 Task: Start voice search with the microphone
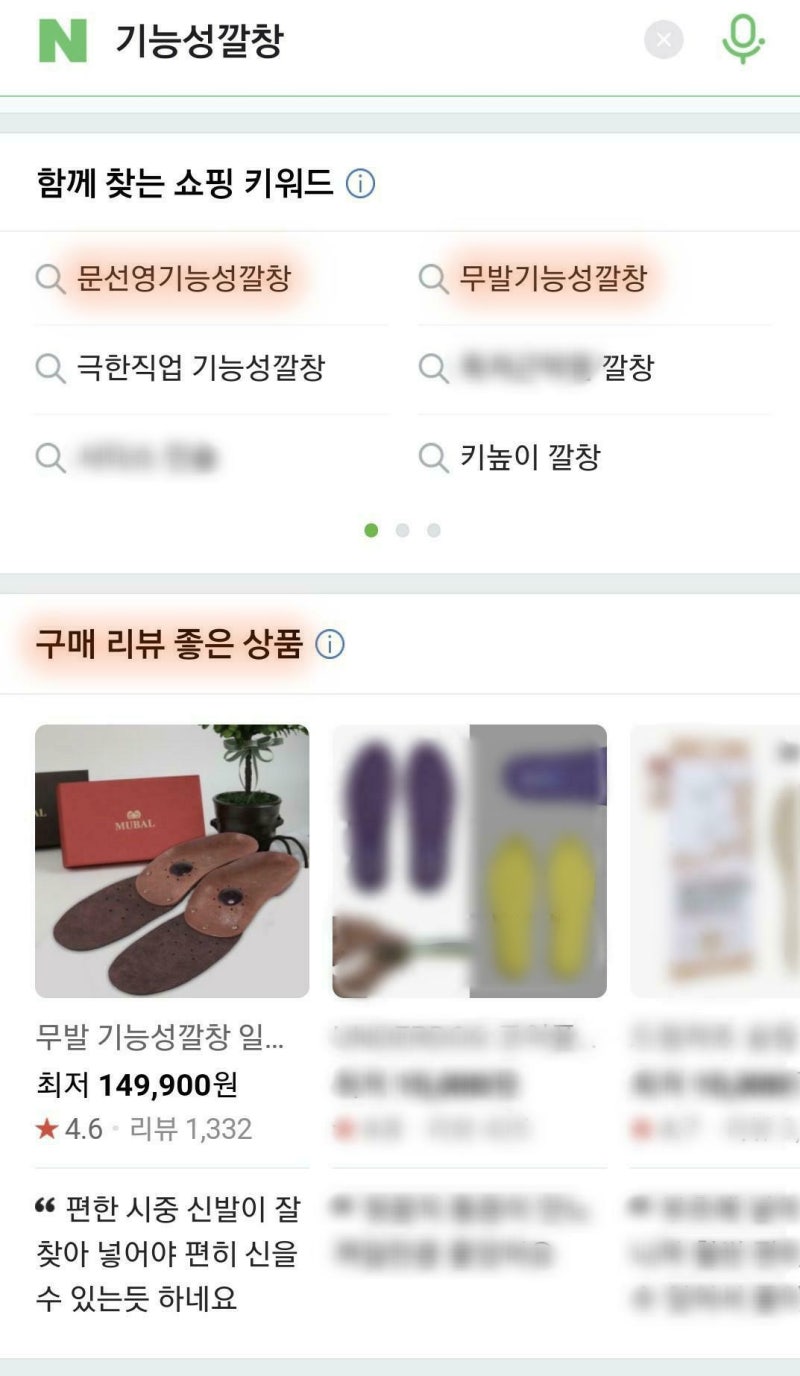[742, 40]
